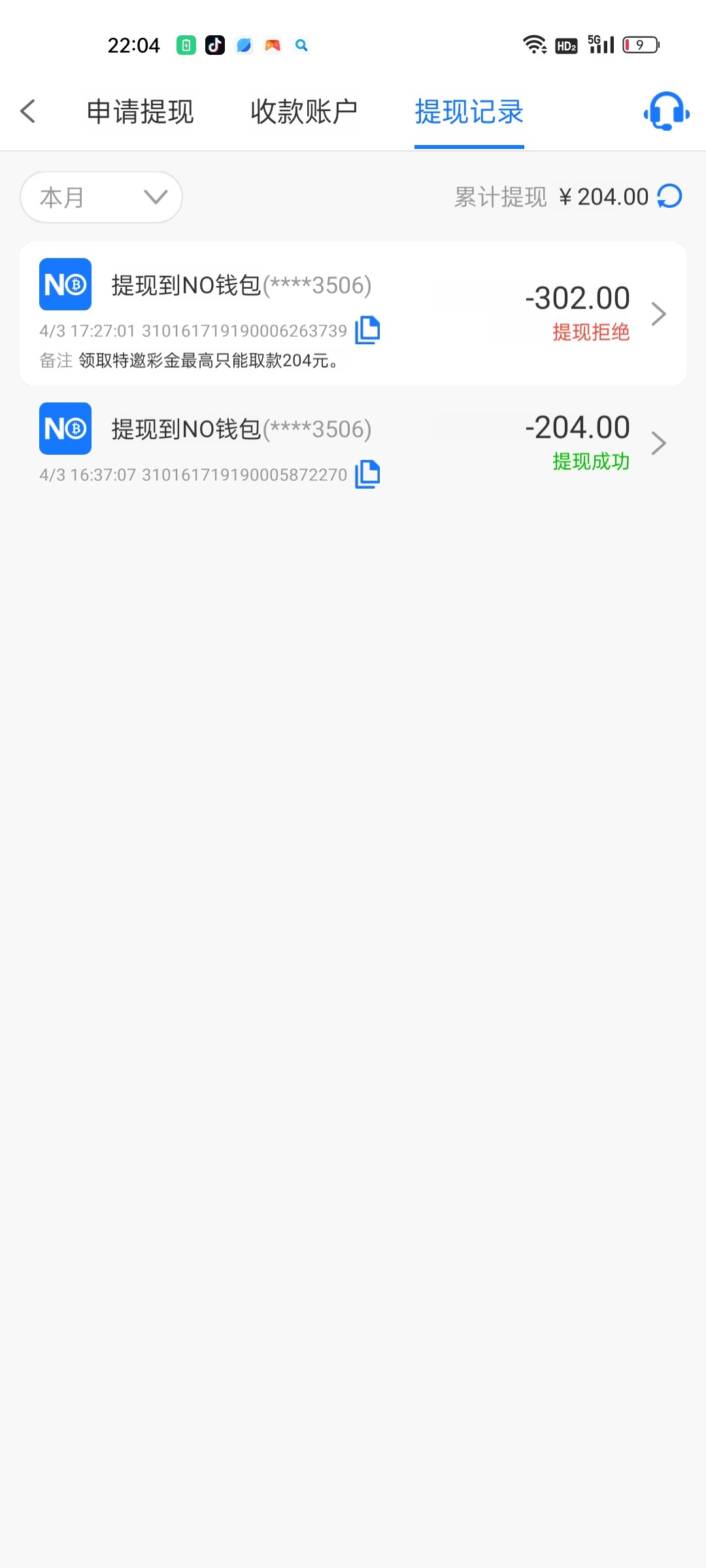Expand the 本月 period dropdown
Viewport: 706px width, 1568px height.
(101, 197)
